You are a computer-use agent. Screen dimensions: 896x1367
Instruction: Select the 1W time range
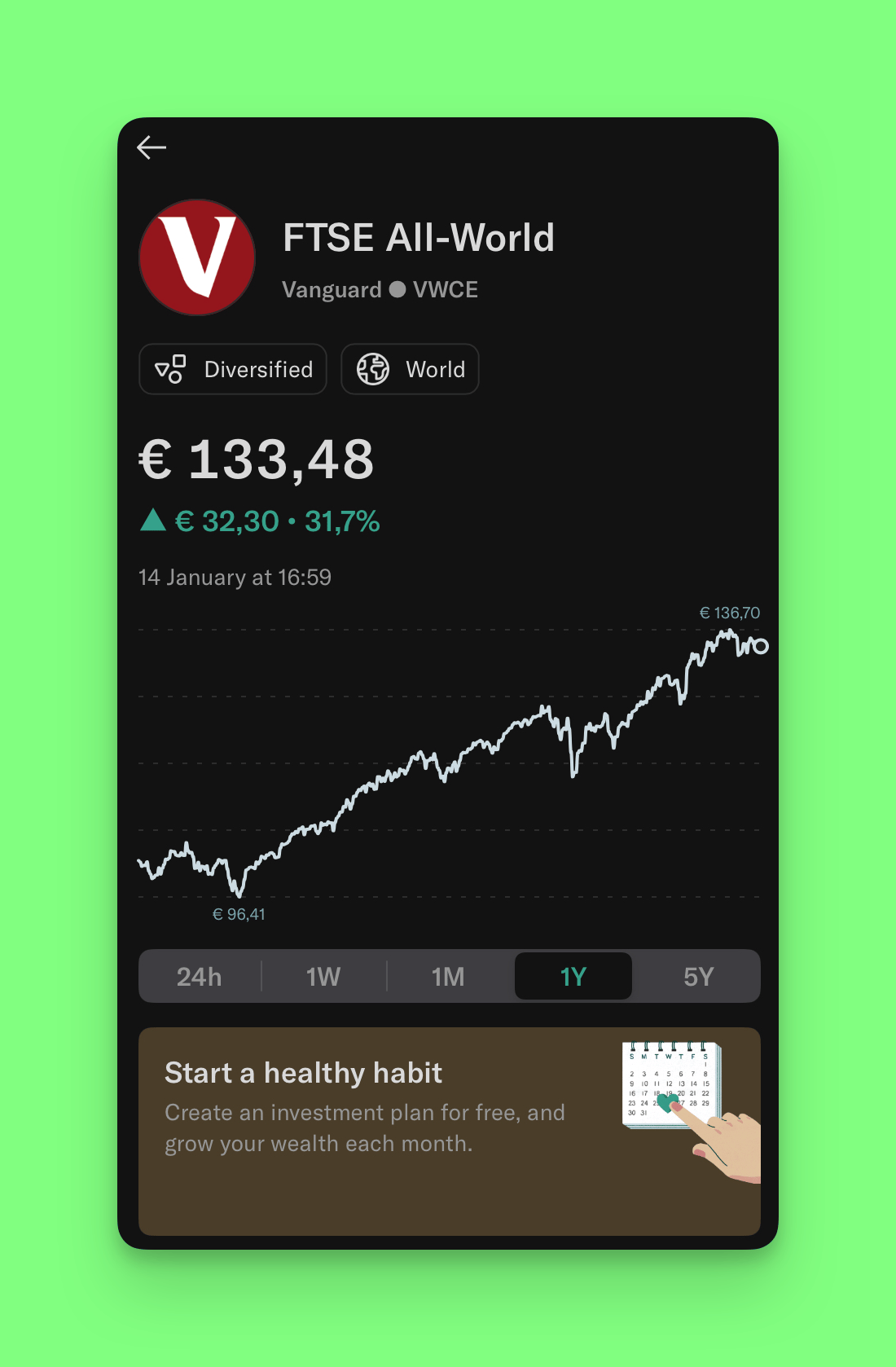coord(323,976)
